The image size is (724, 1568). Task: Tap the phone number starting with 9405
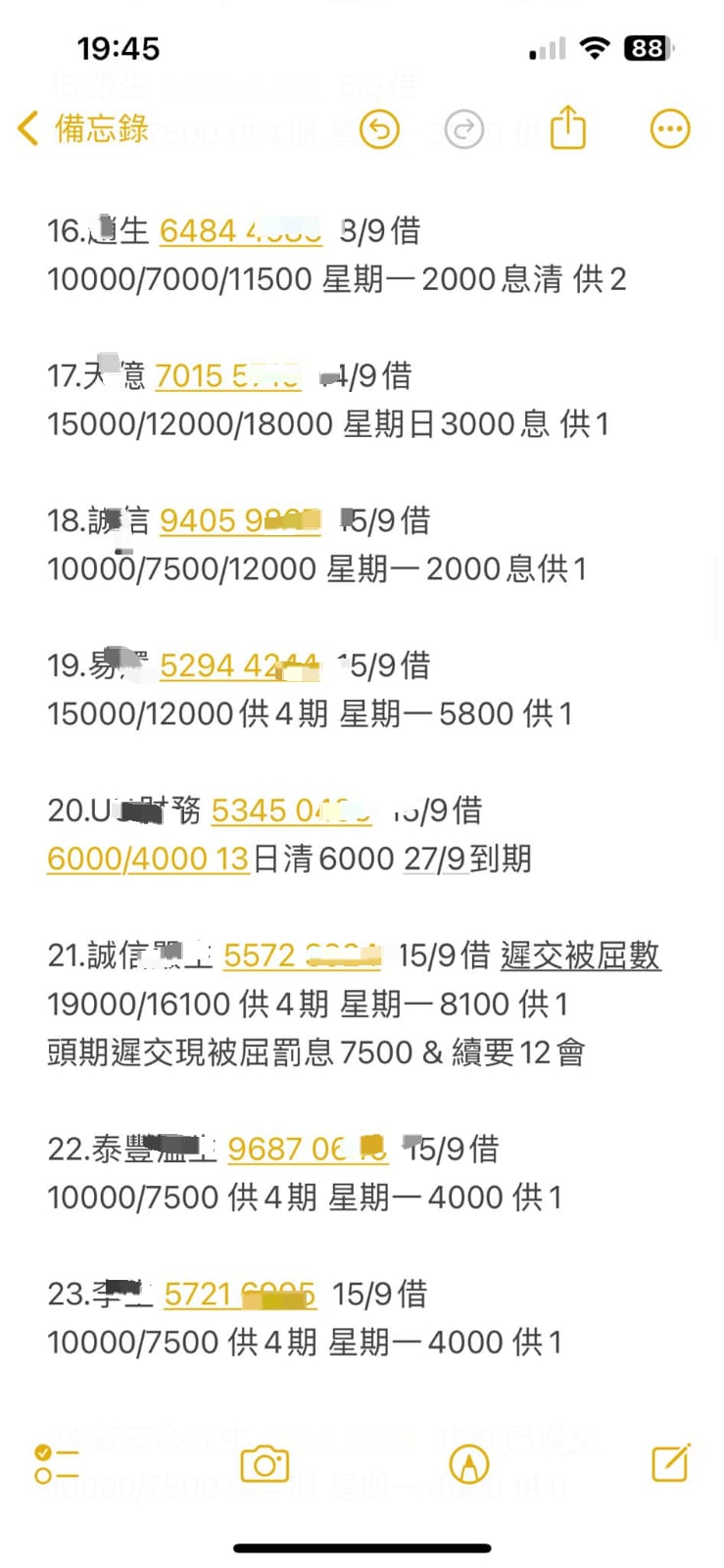coord(239,521)
